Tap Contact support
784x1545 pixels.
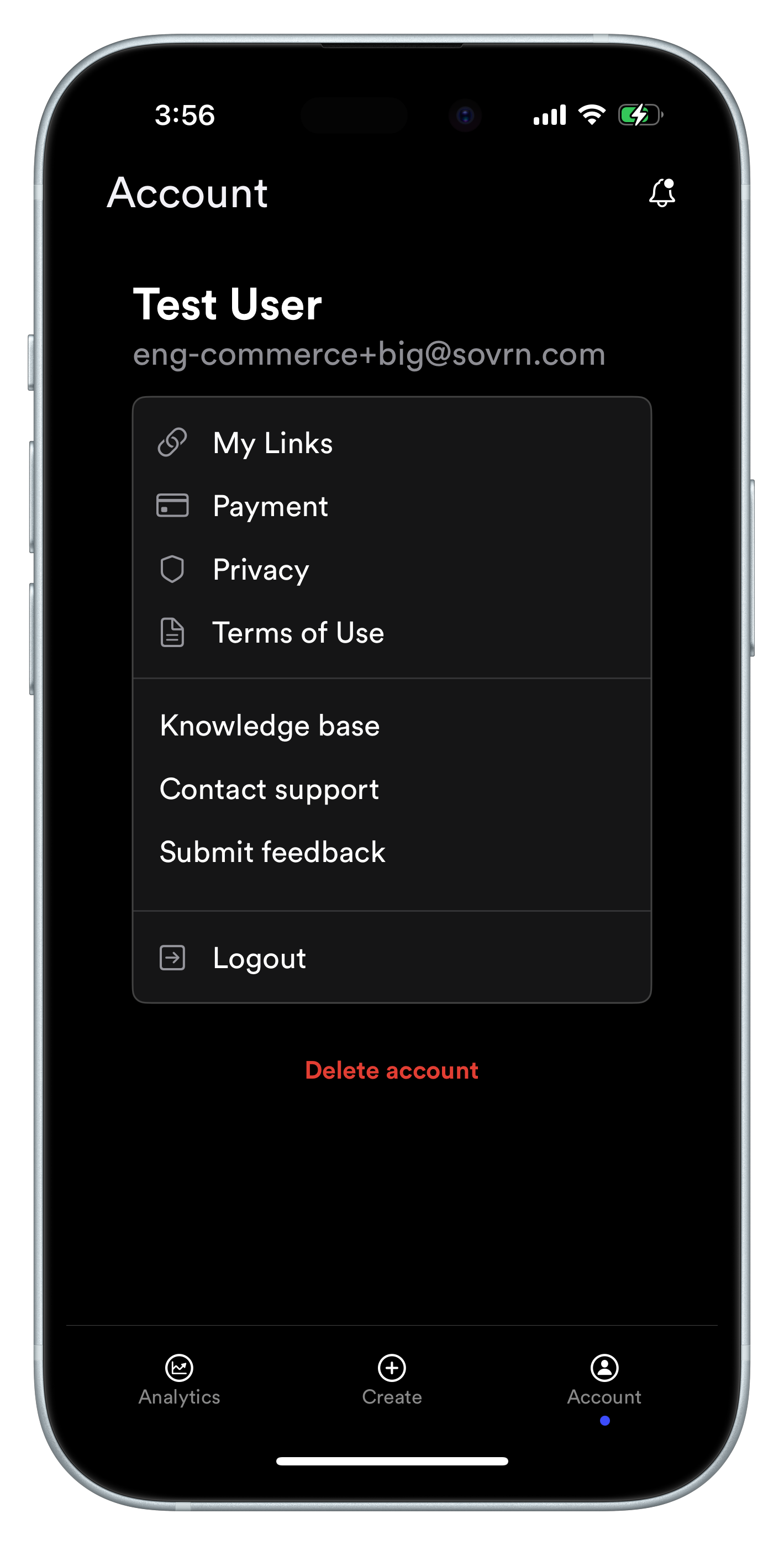point(392,789)
